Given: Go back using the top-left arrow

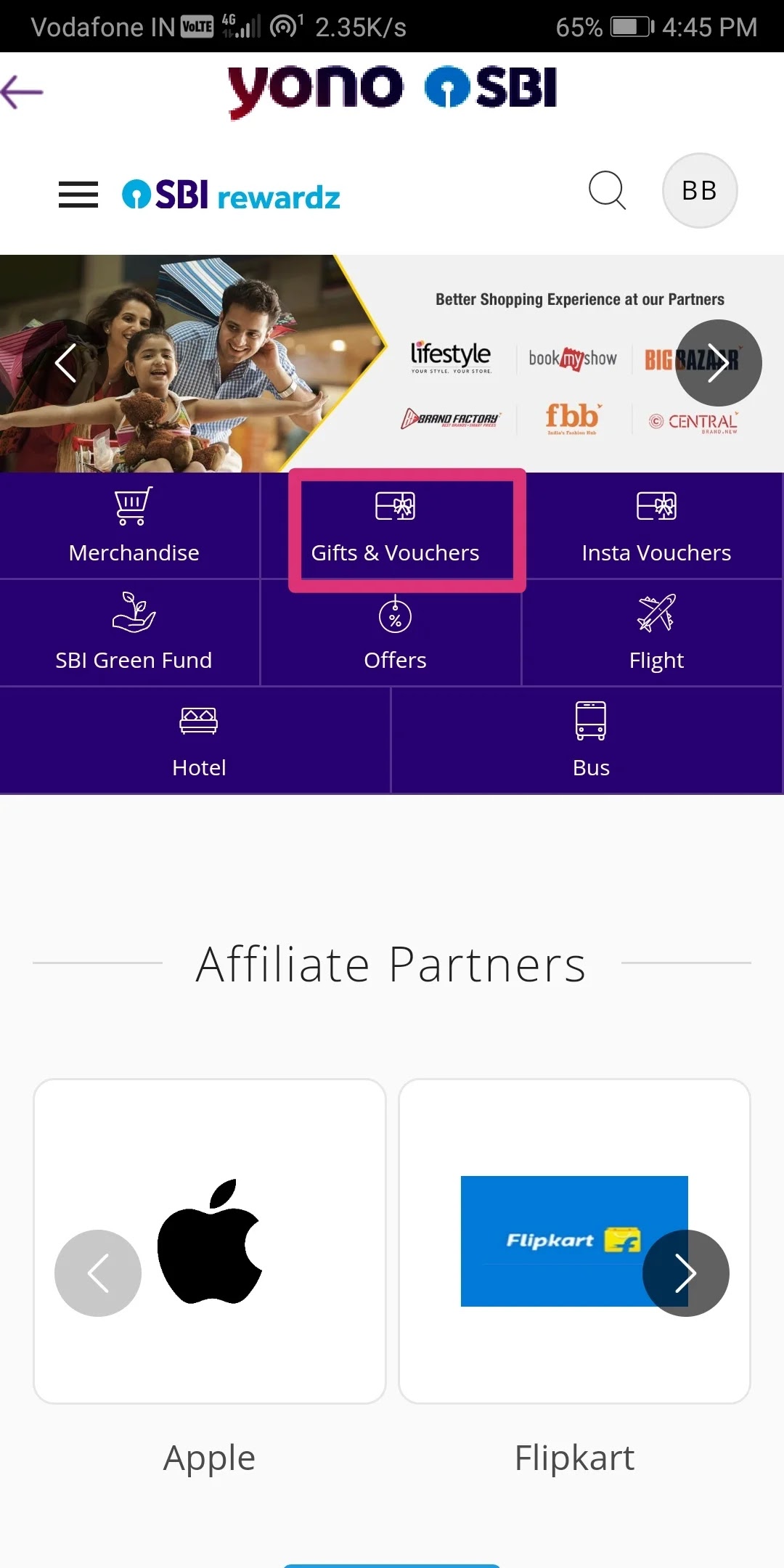Looking at the screenshot, I should pos(23,92).
